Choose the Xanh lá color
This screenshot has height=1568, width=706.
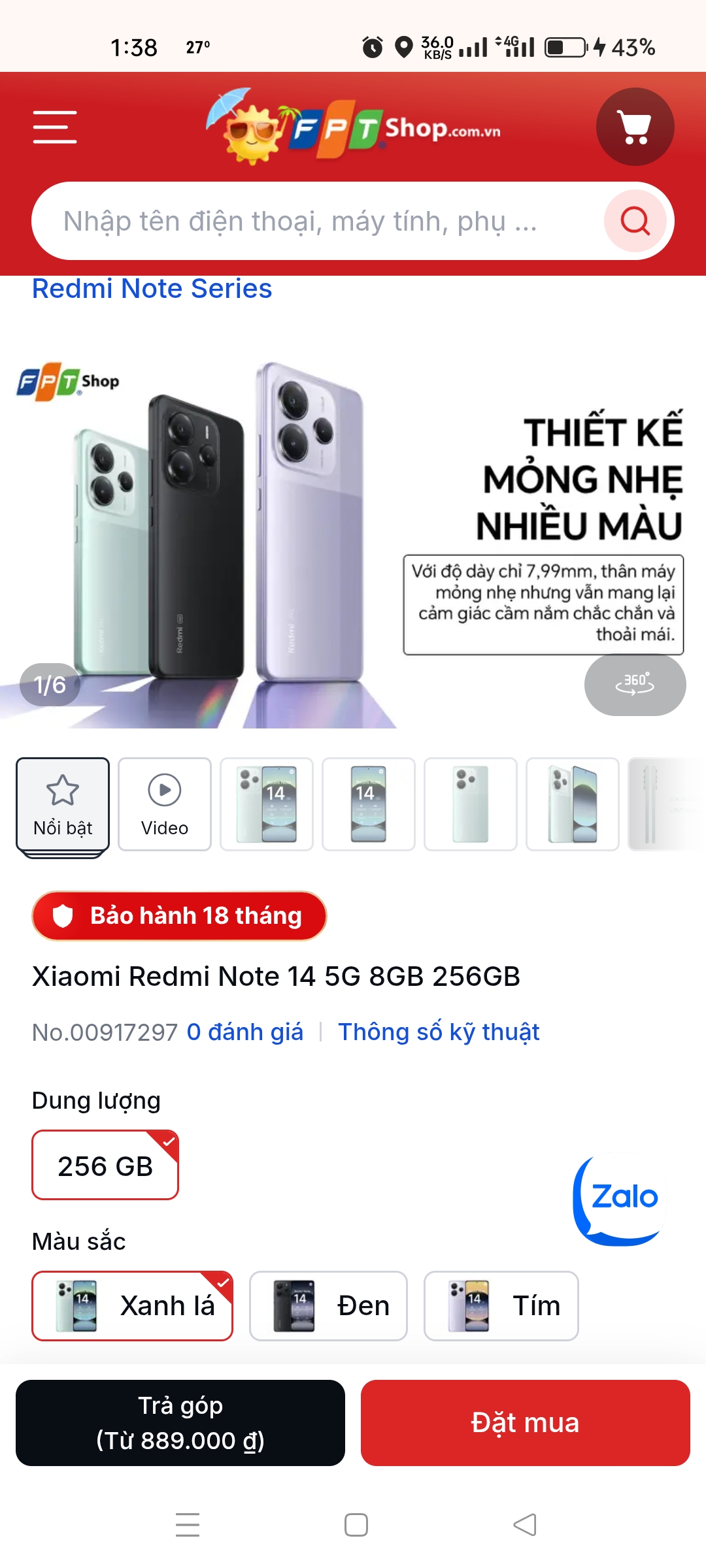pos(133,1306)
